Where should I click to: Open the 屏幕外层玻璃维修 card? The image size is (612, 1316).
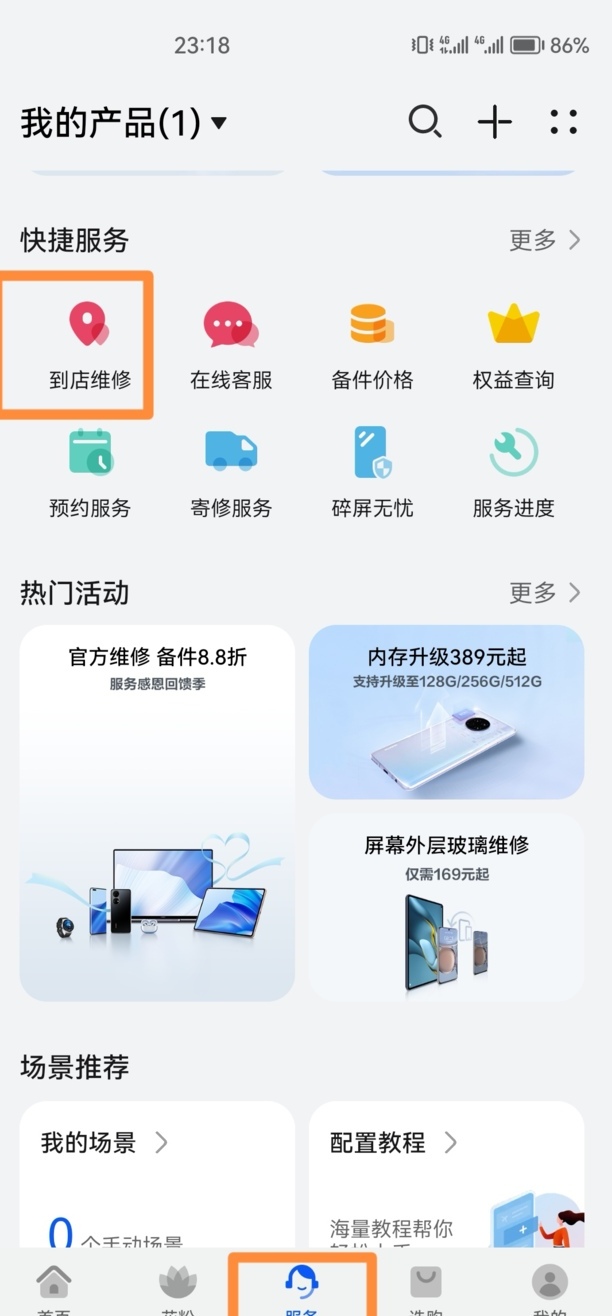pos(446,906)
